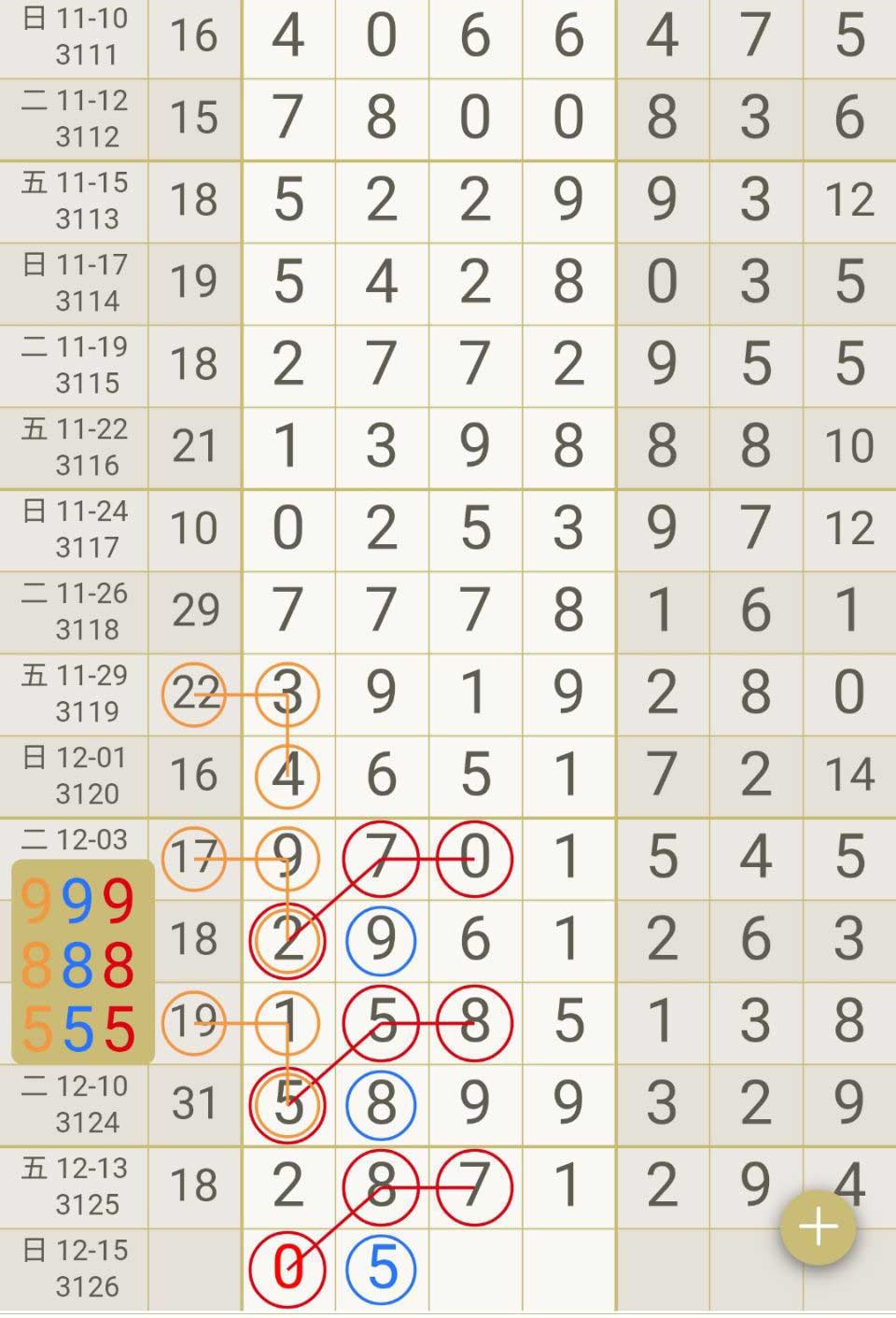The width and height of the screenshot is (896, 1318).
Task: Pick the red 8 in the palette
Action: point(119,965)
